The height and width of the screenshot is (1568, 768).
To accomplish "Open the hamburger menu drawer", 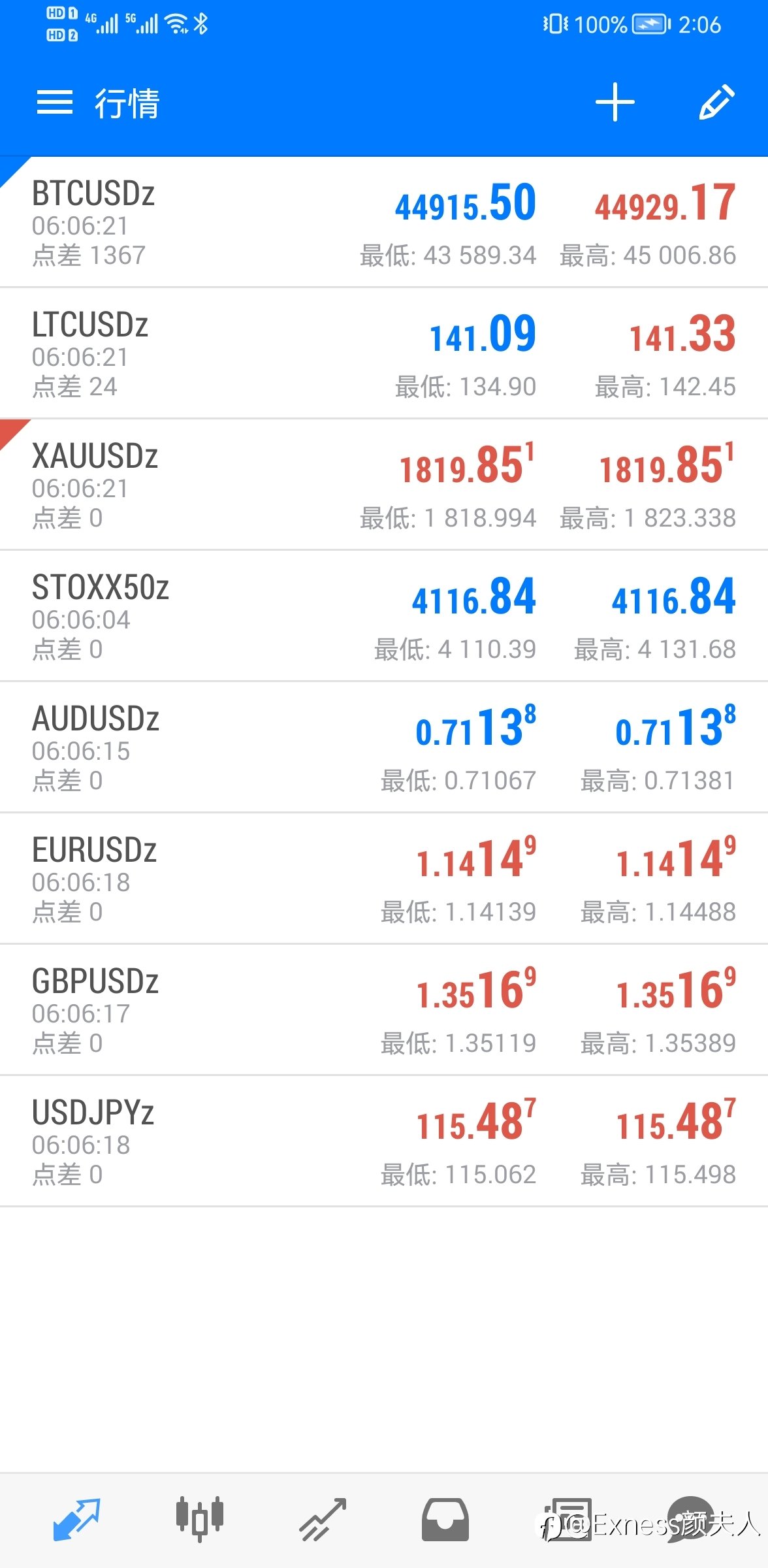I will (x=55, y=103).
